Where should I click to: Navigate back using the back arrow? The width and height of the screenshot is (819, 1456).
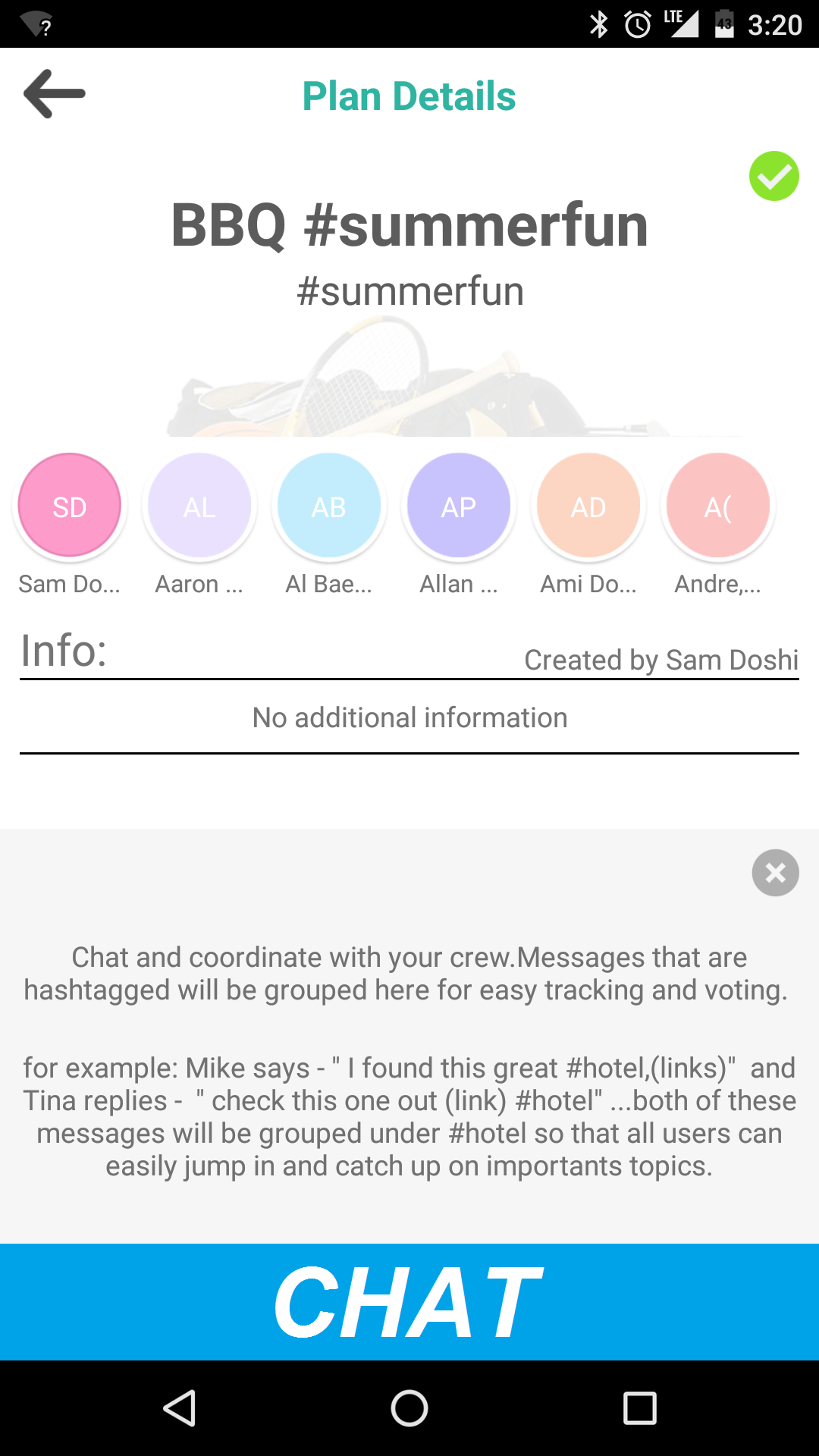coord(53,93)
